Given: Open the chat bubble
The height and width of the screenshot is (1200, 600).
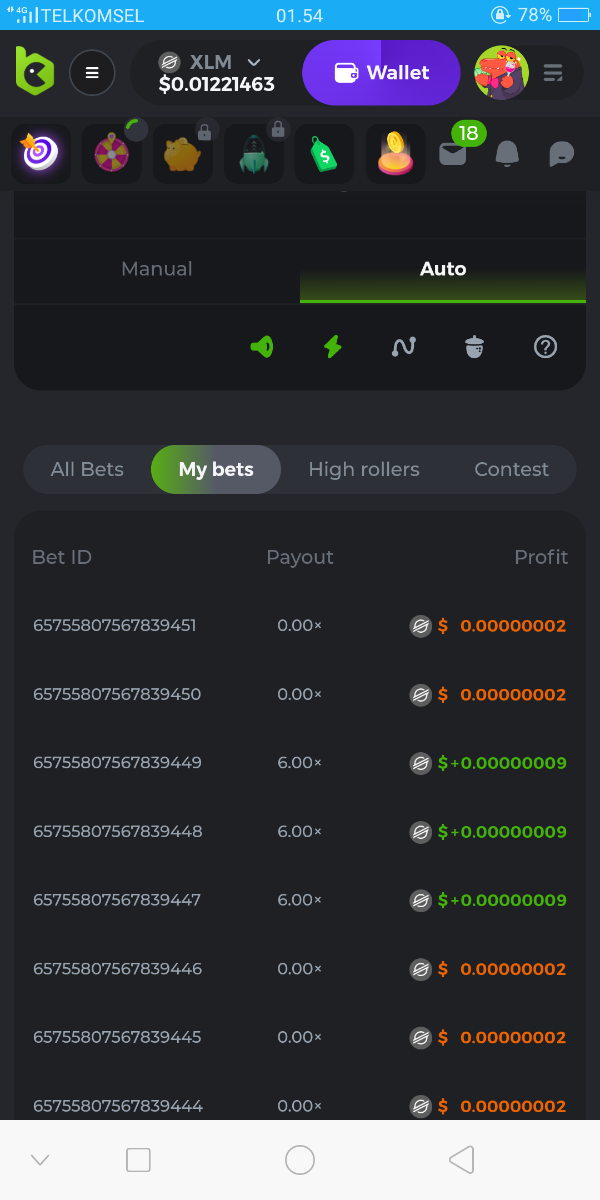Looking at the screenshot, I should (562, 153).
